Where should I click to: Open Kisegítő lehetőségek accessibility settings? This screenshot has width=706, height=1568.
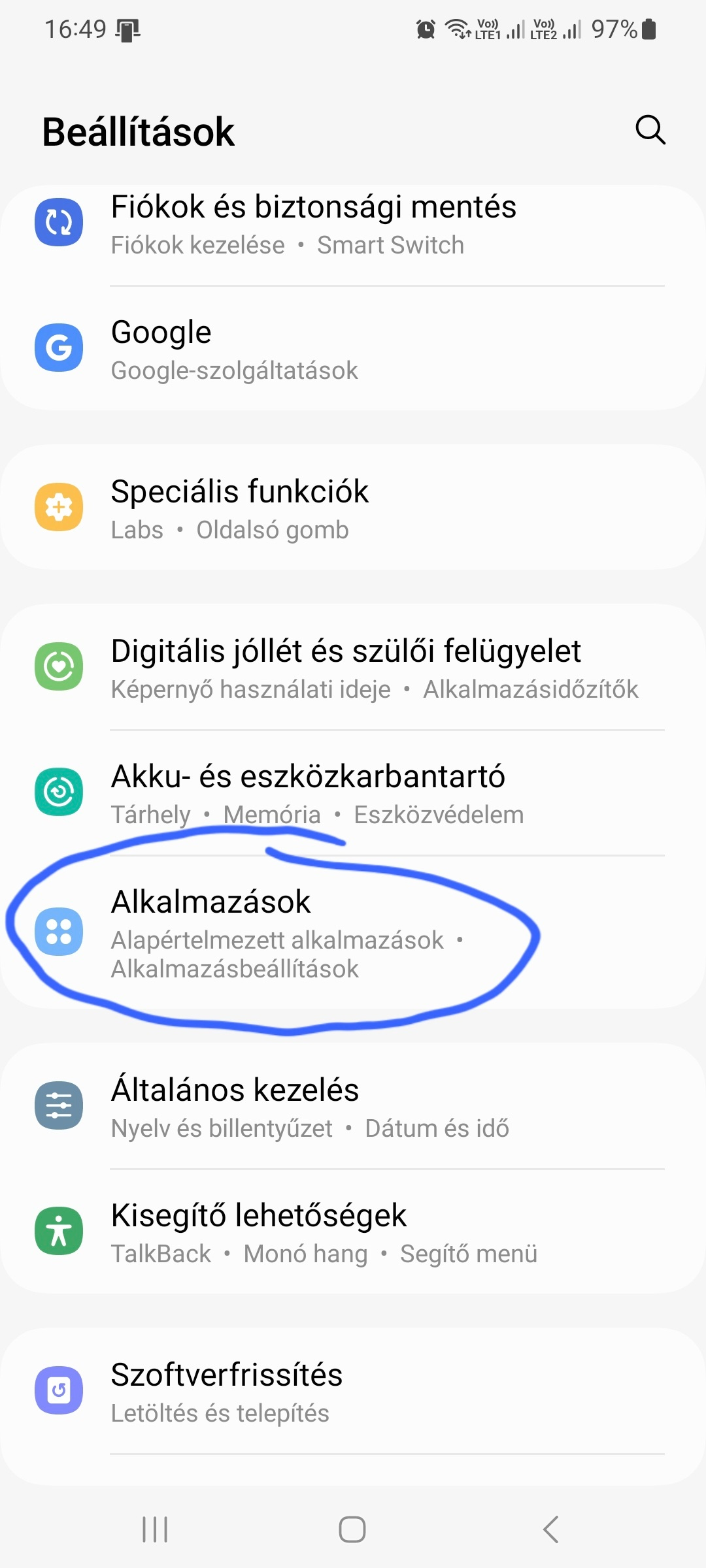353,1233
